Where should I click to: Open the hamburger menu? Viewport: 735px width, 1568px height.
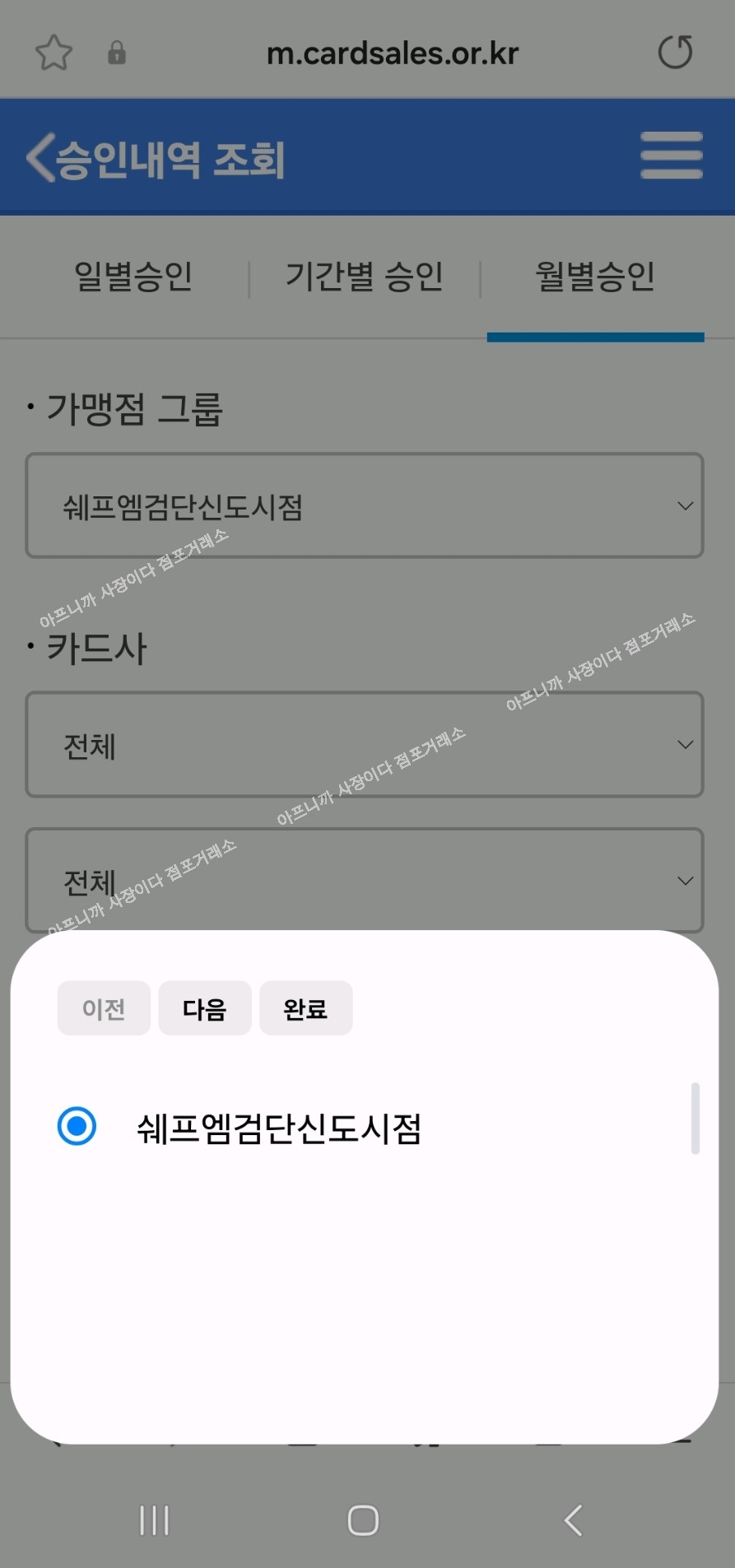(671, 156)
